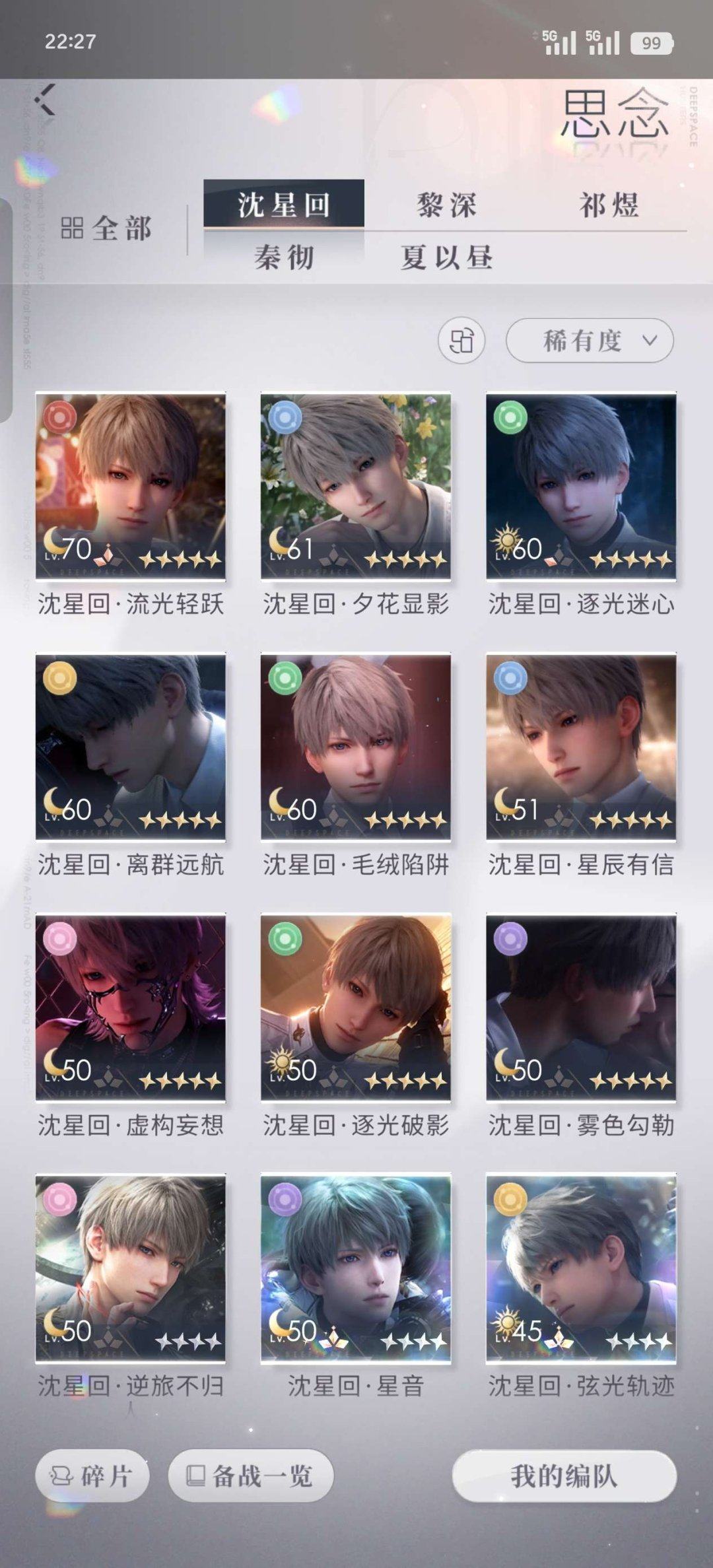Image resolution: width=713 pixels, height=1568 pixels.
Task: Open the 沈星回·离群远航 card
Action: tap(131, 747)
